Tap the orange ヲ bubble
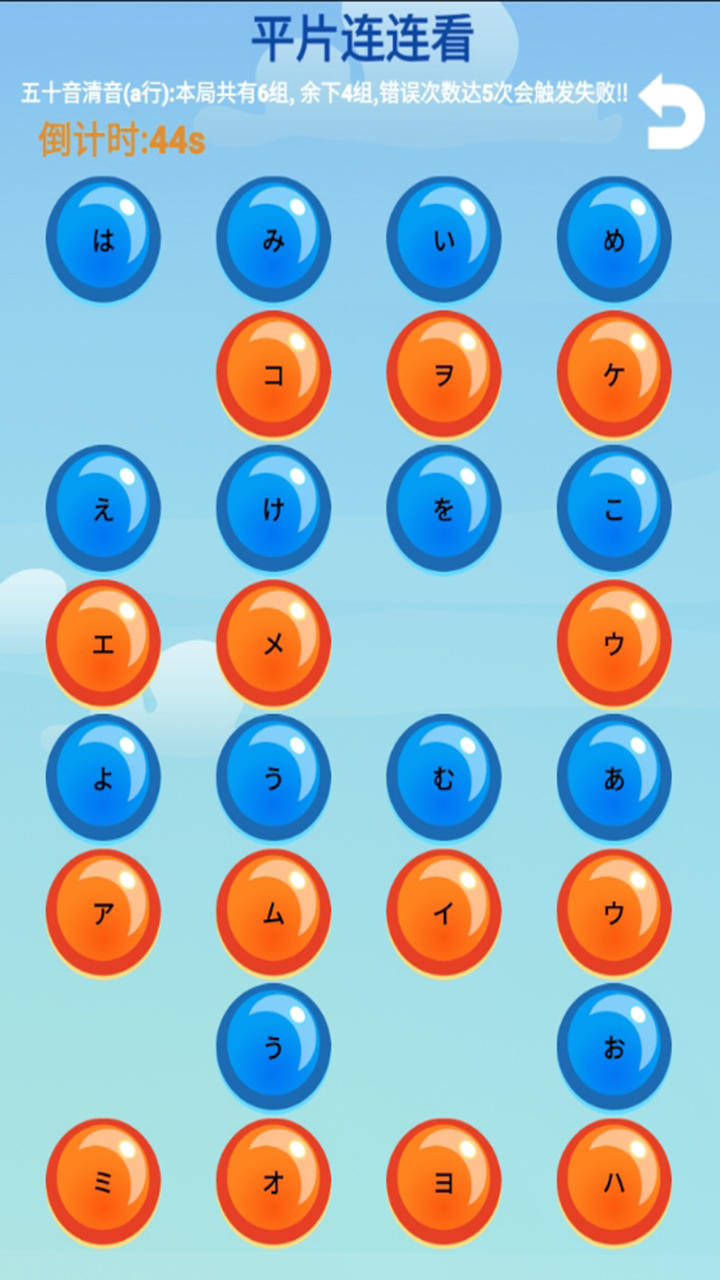The width and height of the screenshot is (720, 1280). tap(443, 375)
